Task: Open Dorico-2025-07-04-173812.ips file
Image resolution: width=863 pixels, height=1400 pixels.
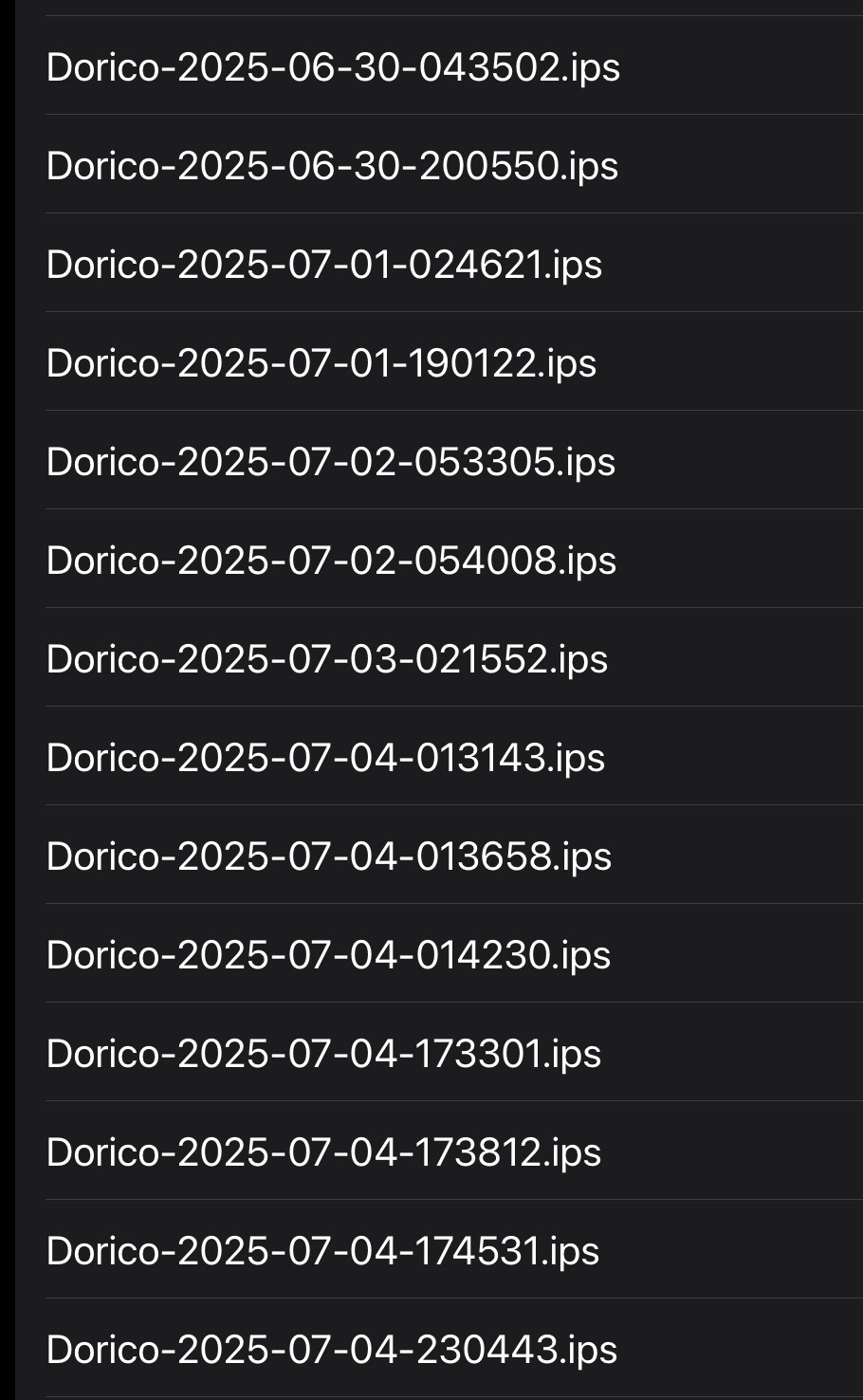Action: point(323,1152)
